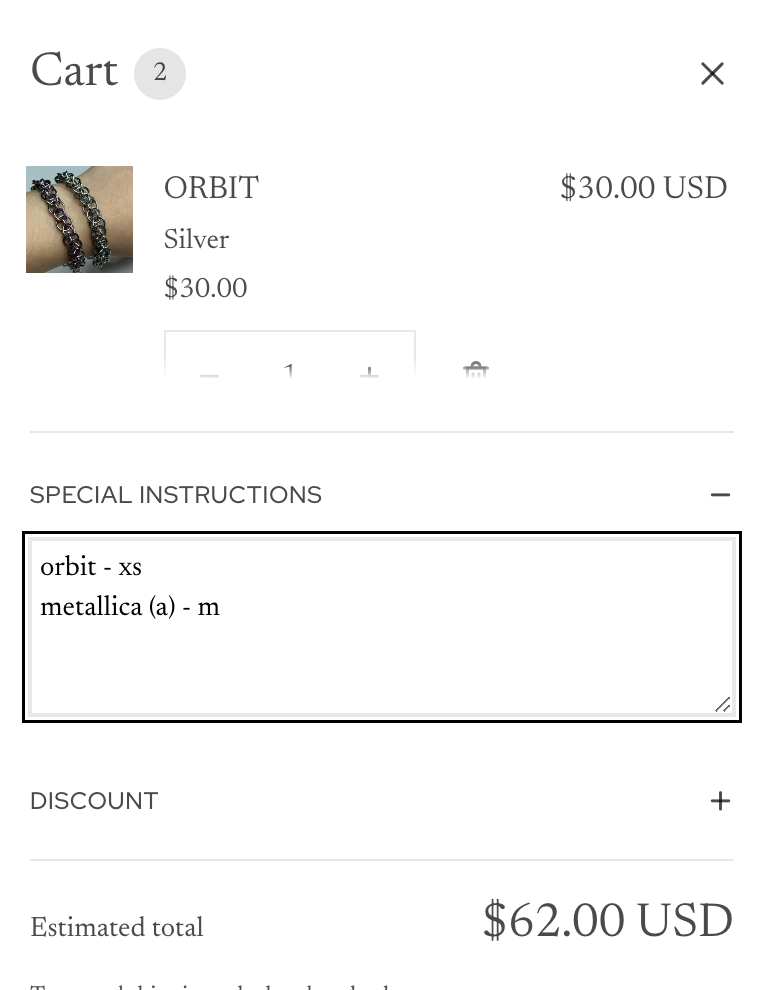Collapse the Special Instructions section

coord(720,495)
